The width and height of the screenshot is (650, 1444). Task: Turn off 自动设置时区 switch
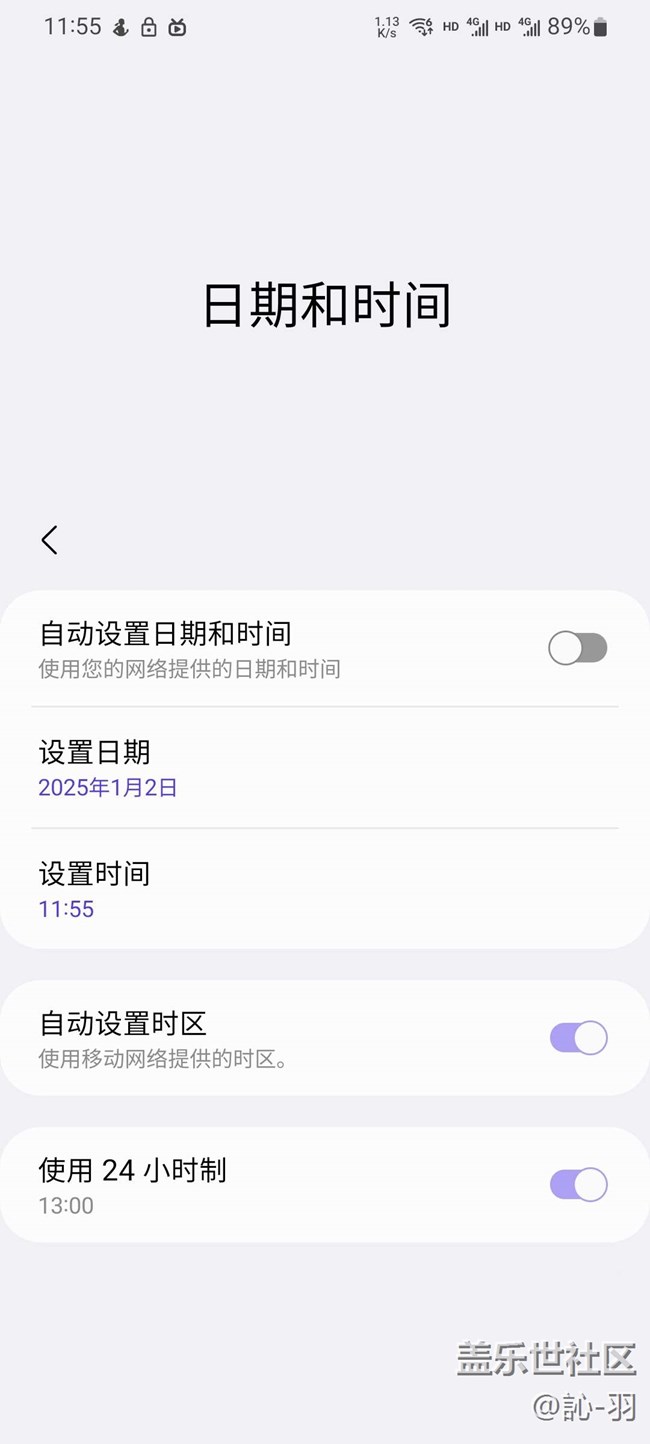pyautogui.click(x=577, y=1038)
